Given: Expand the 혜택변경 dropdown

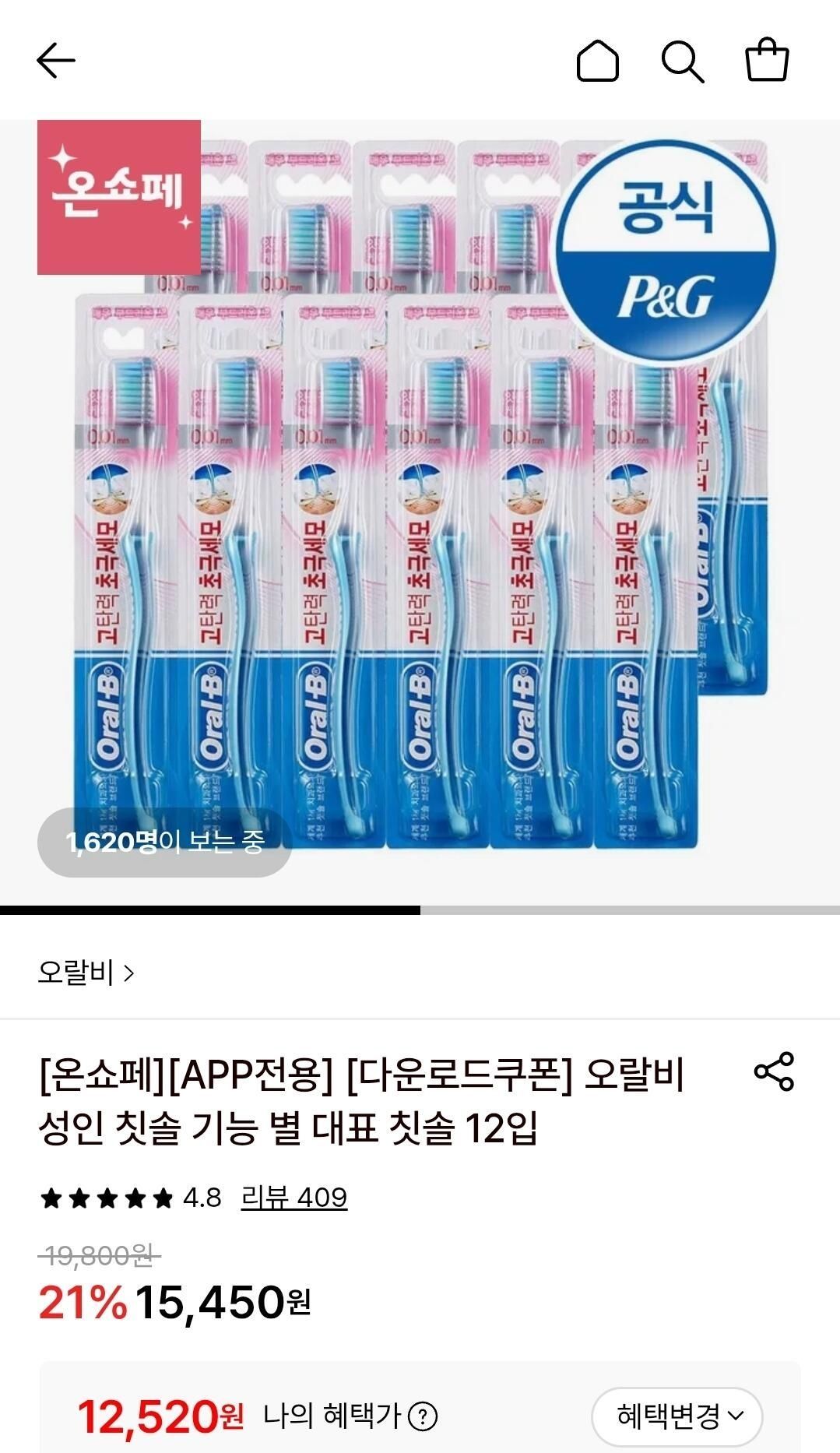Looking at the screenshot, I should 677,1416.
